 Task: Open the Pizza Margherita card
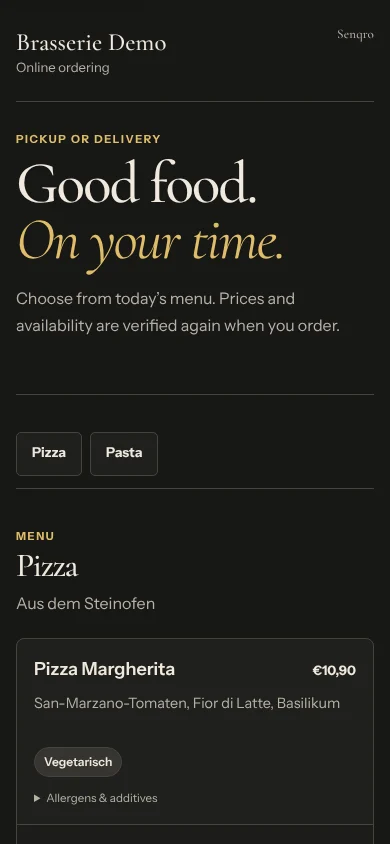coord(195,731)
